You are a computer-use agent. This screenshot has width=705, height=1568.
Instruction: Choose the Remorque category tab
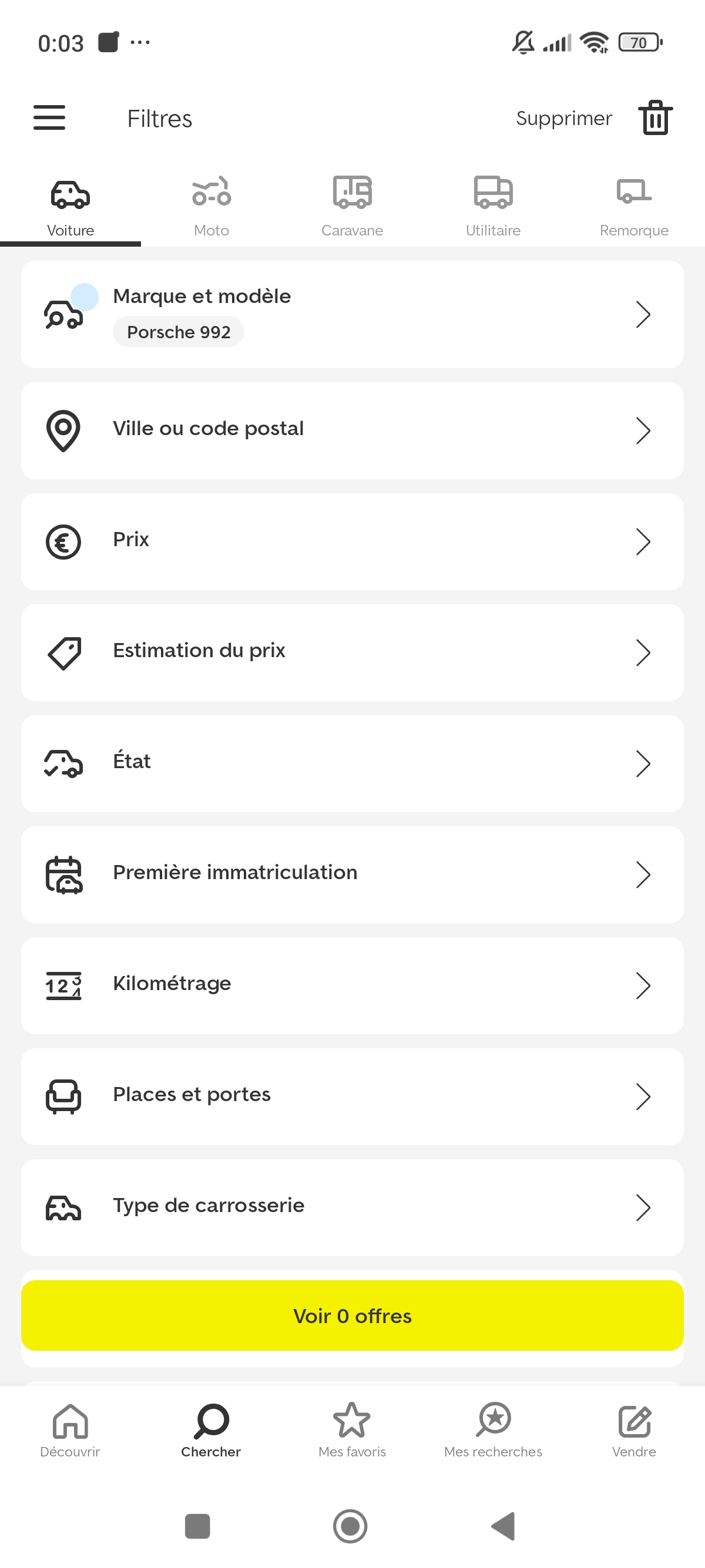[634, 207]
